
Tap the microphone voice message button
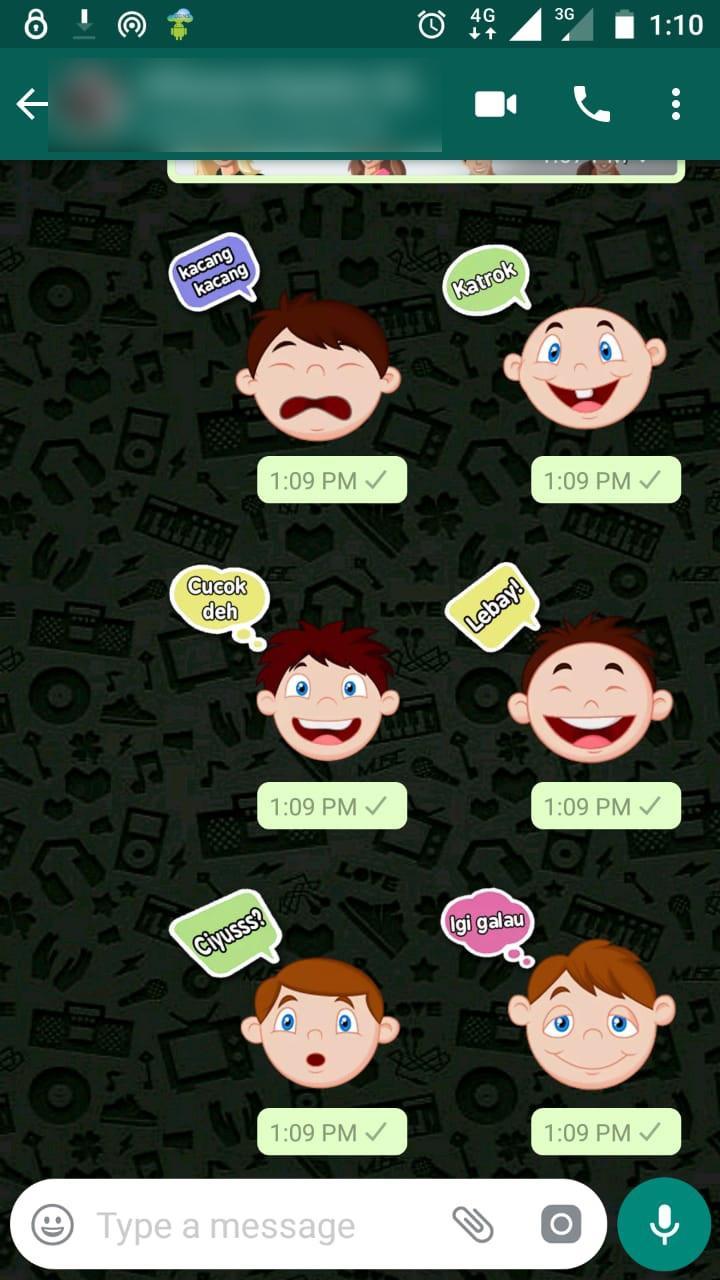(663, 1224)
